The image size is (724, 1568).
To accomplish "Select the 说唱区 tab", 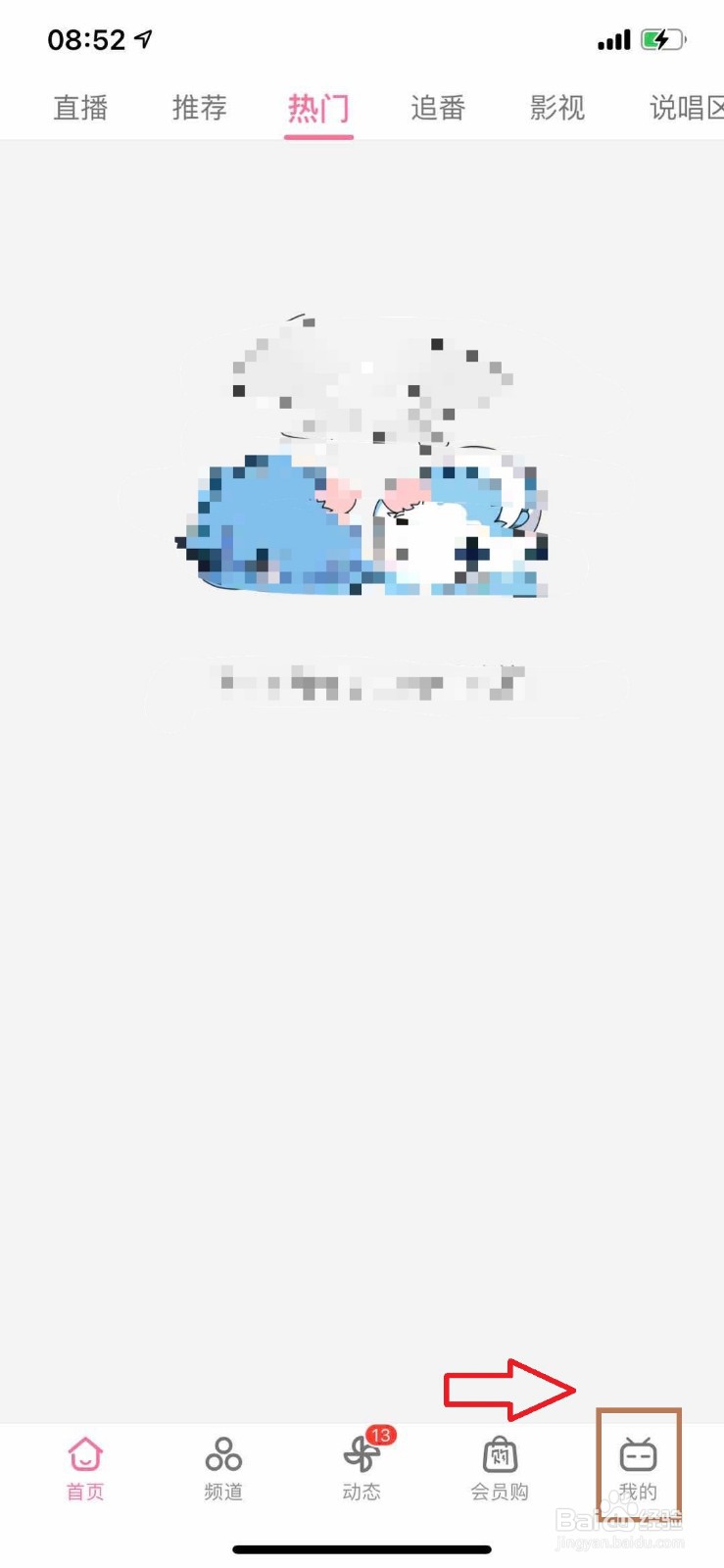I will tap(686, 108).
